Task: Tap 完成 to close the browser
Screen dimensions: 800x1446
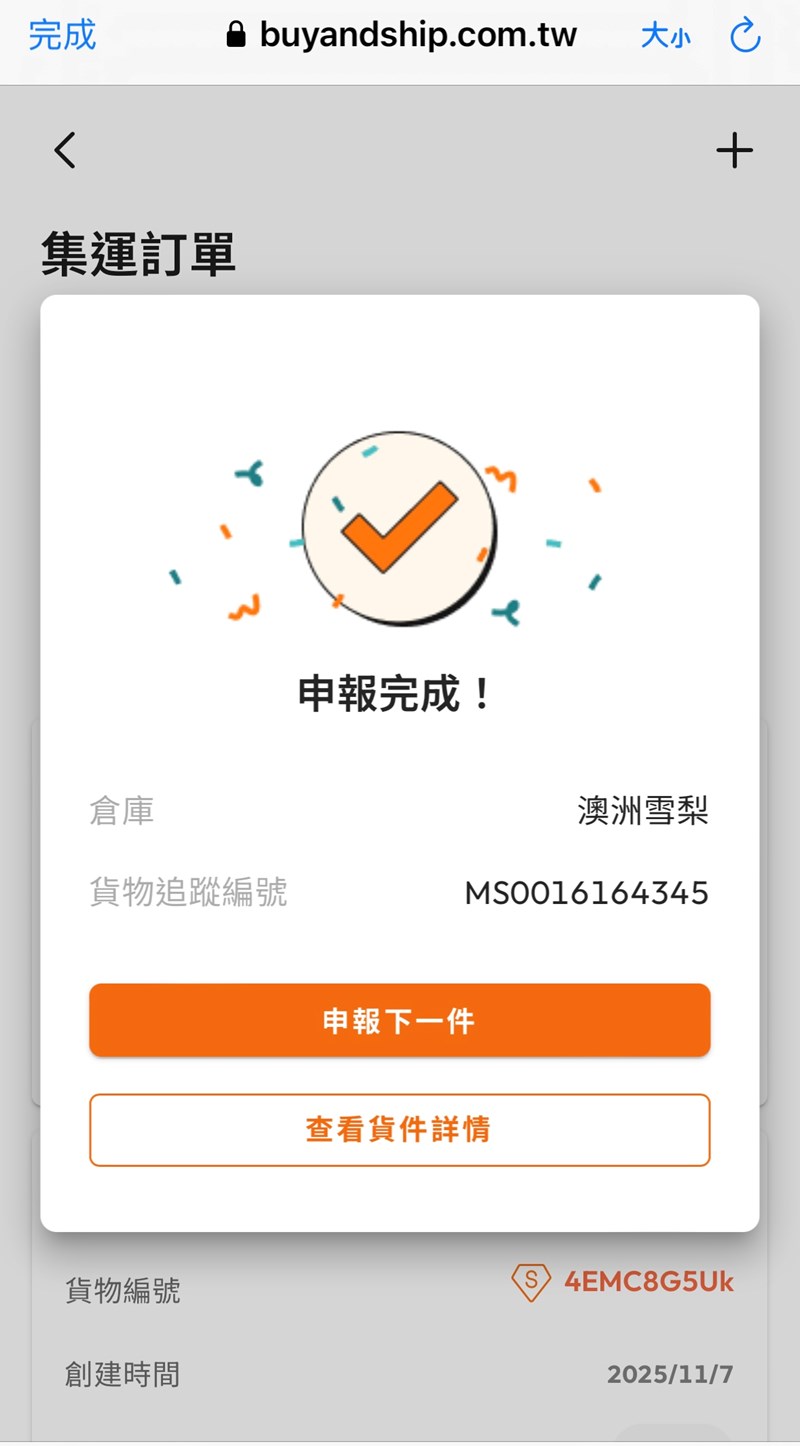Action: [62, 36]
